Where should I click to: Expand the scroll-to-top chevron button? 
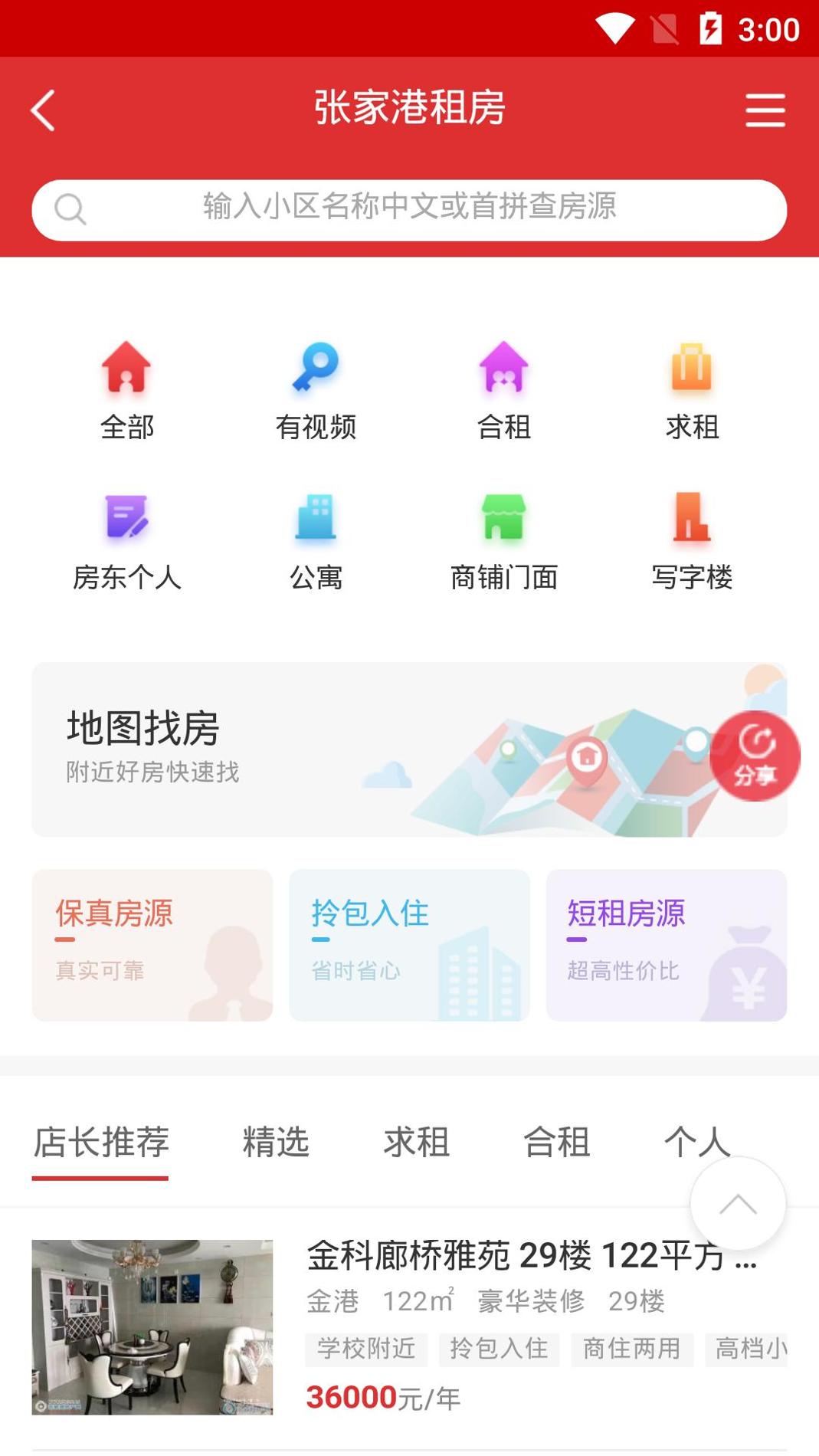pyautogui.click(x=738, y=1203)
